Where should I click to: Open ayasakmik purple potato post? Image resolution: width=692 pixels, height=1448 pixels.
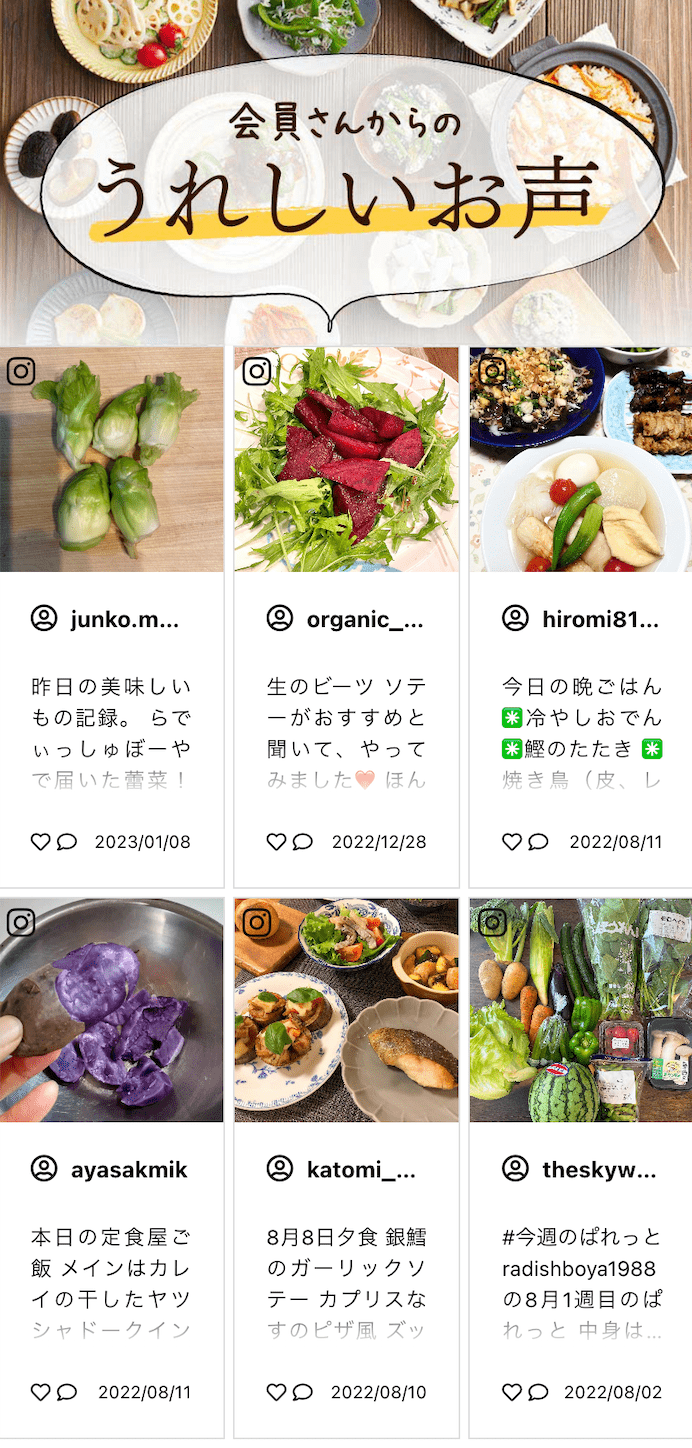(111, 1010)
